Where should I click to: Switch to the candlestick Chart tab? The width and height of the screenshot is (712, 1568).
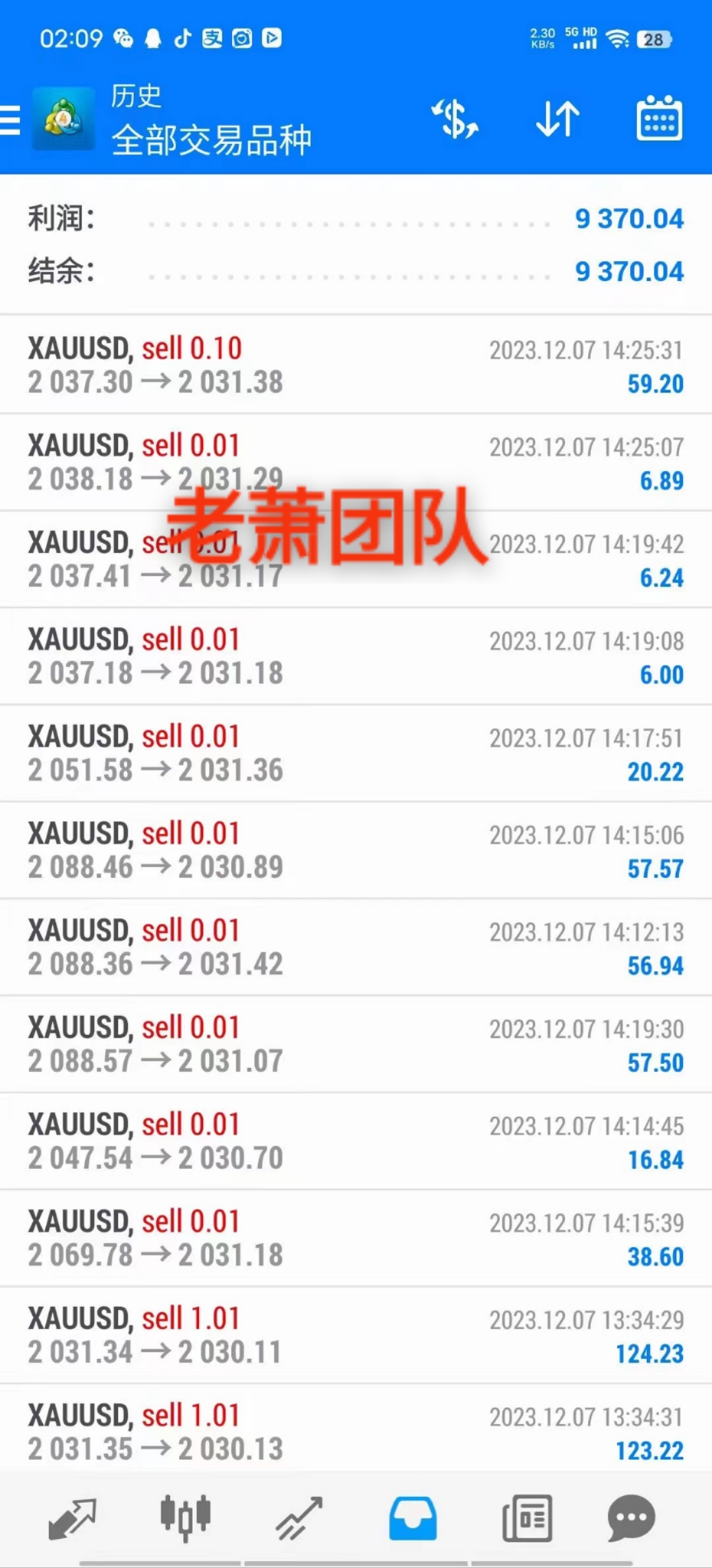point(185,1518)
